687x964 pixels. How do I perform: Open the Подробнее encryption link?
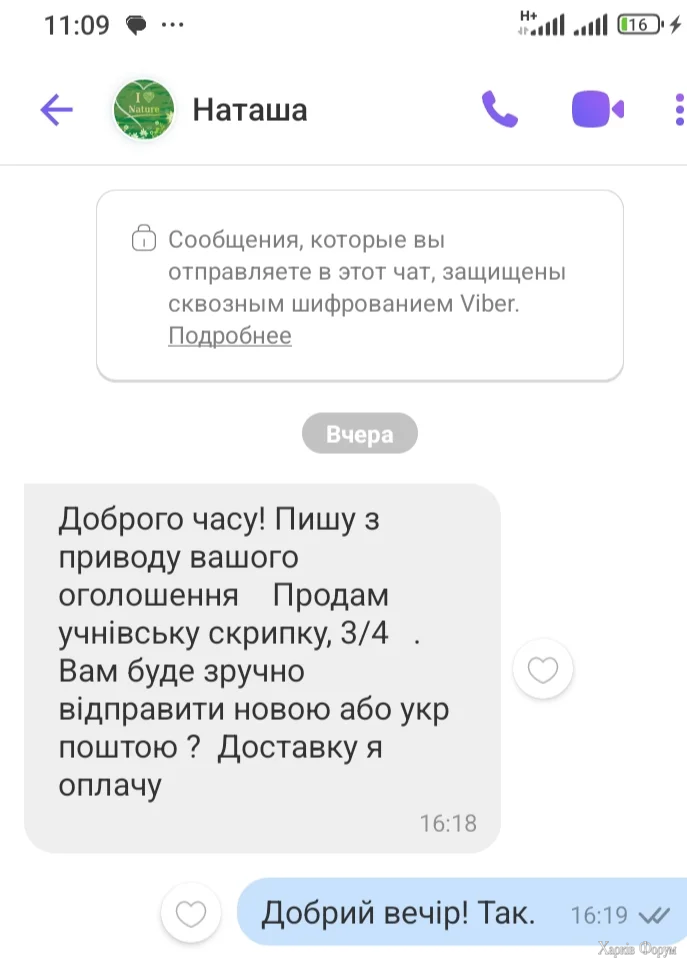pyautogui.click(x=229, y=336)
